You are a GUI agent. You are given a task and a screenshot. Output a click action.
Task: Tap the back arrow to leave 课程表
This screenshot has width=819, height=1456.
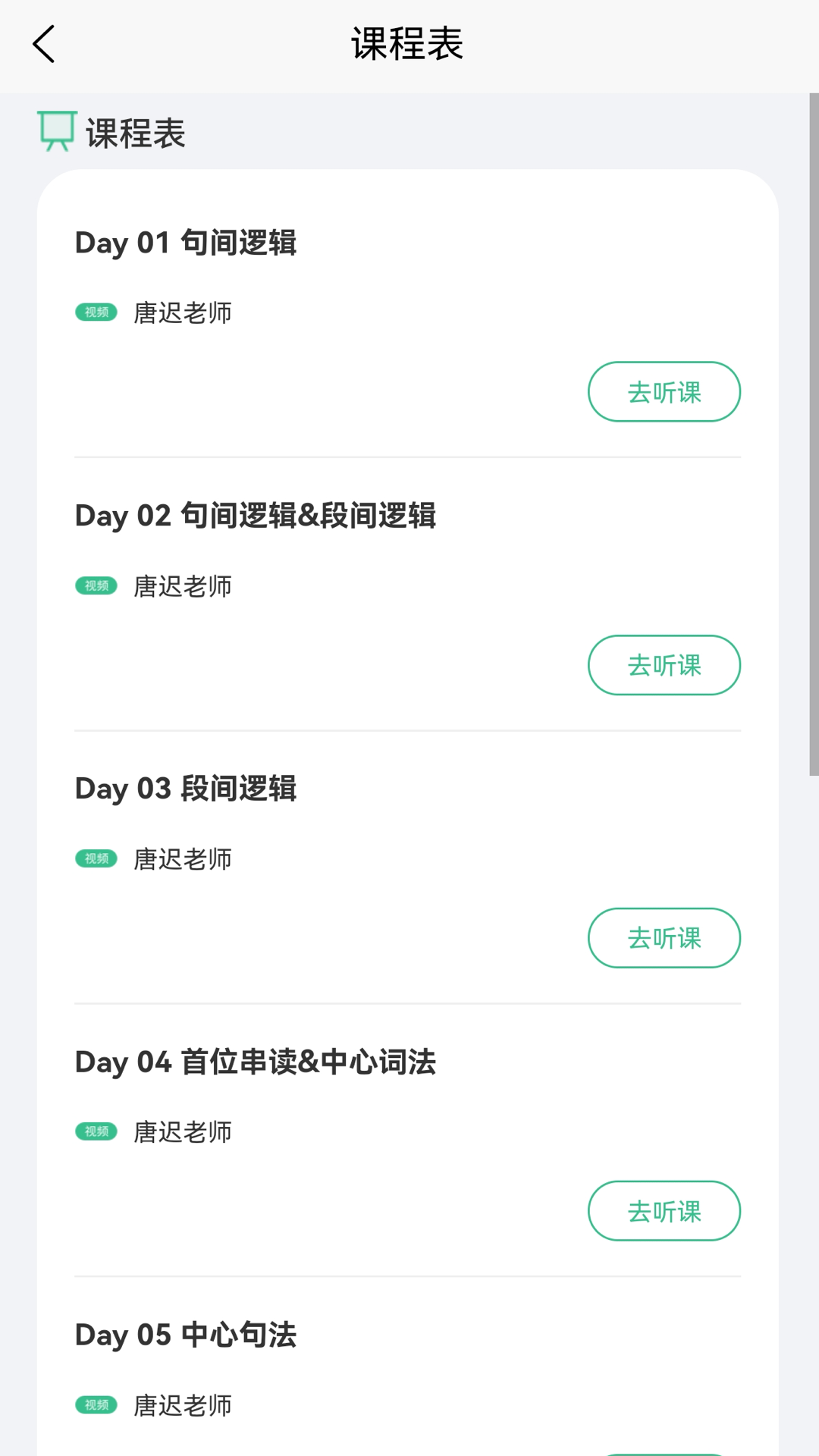click(43, 45)
